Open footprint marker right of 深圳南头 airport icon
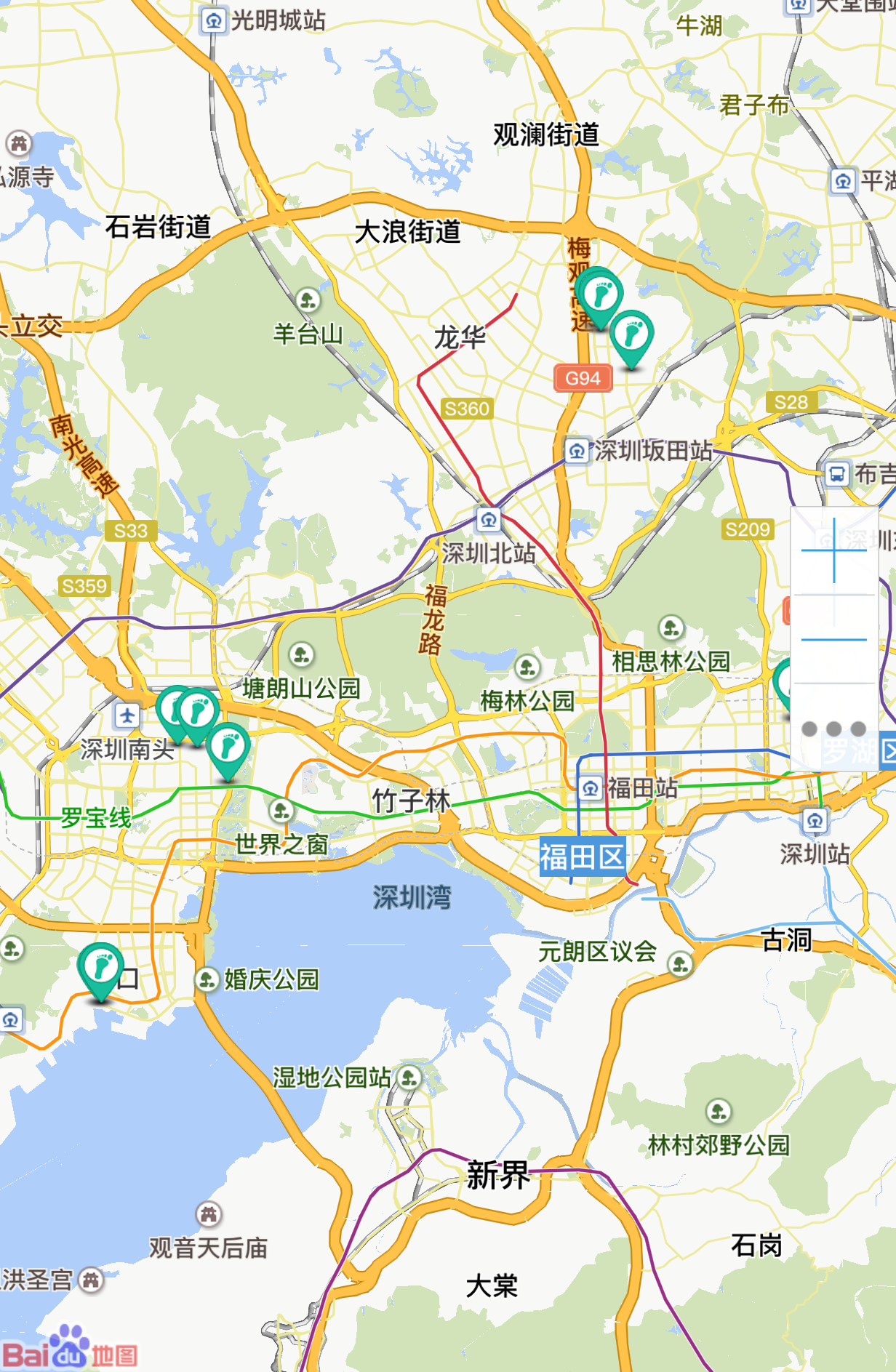896x1372 pixels. 197,712
